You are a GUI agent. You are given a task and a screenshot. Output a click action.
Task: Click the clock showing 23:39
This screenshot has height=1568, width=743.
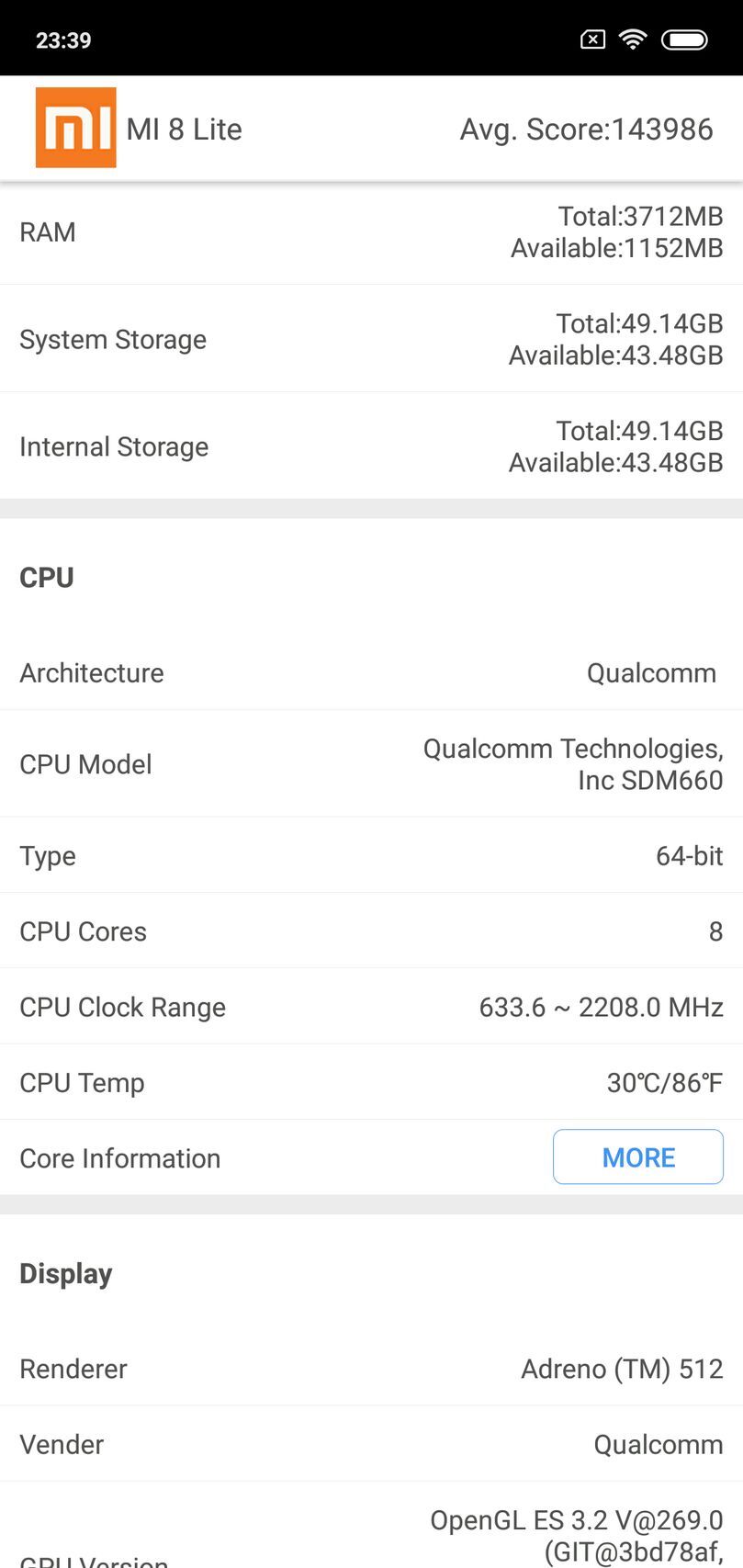pos(61,39)
